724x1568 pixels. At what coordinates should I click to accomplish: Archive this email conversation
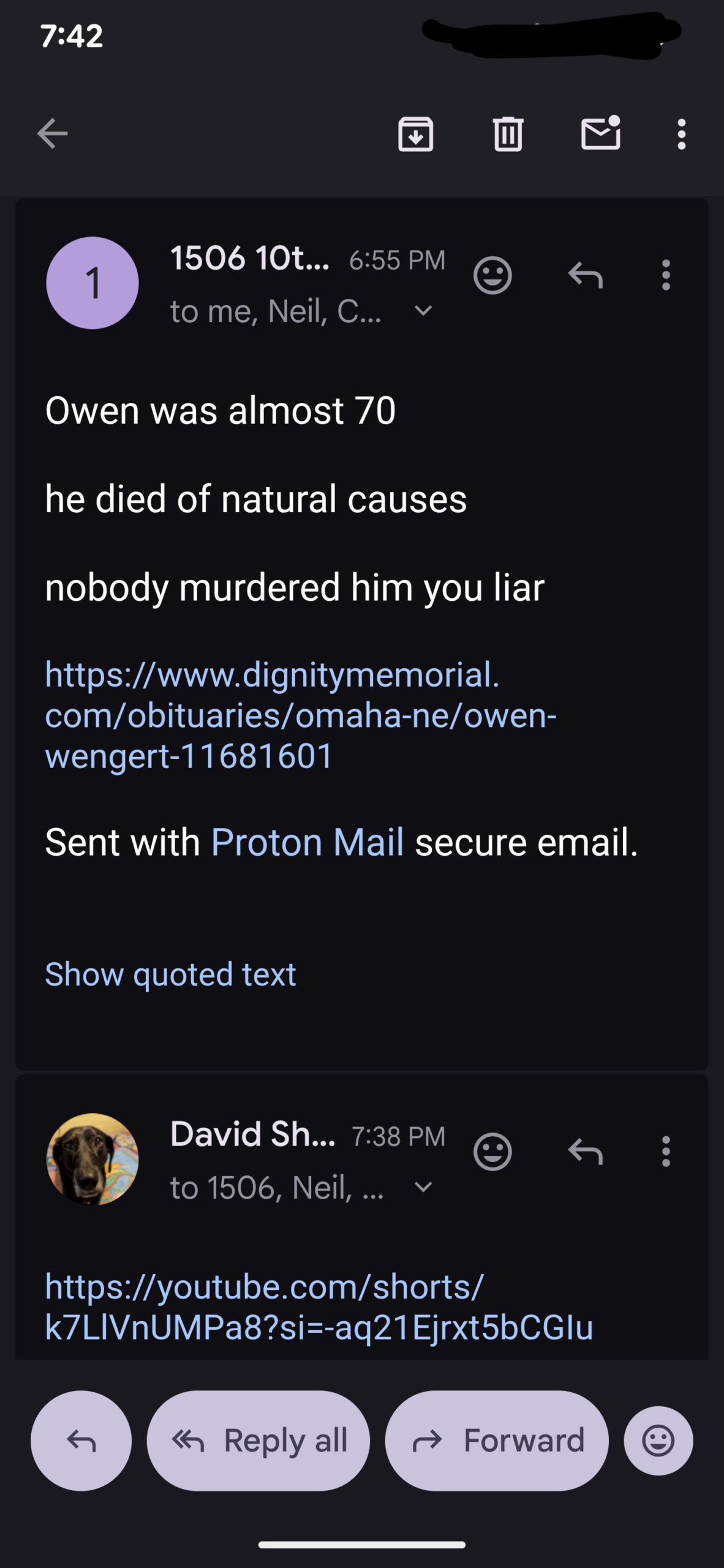click(x=415, y=134)
